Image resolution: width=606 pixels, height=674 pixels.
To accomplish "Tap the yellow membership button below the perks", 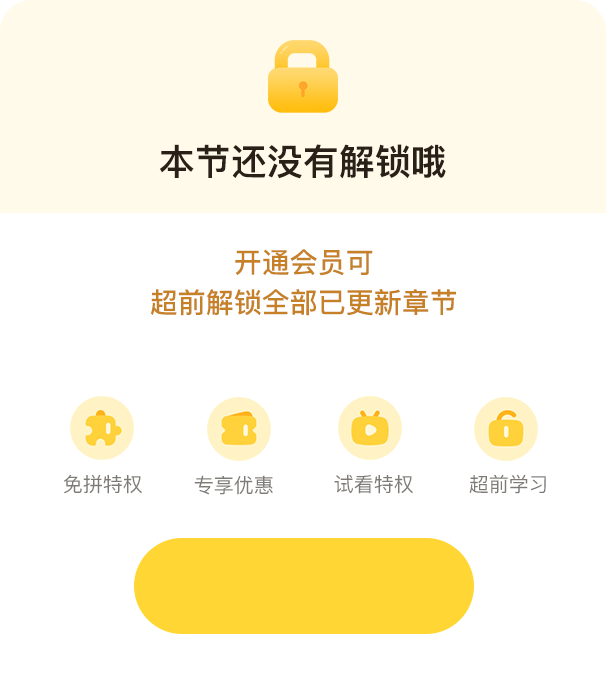I will coord(303,586).
